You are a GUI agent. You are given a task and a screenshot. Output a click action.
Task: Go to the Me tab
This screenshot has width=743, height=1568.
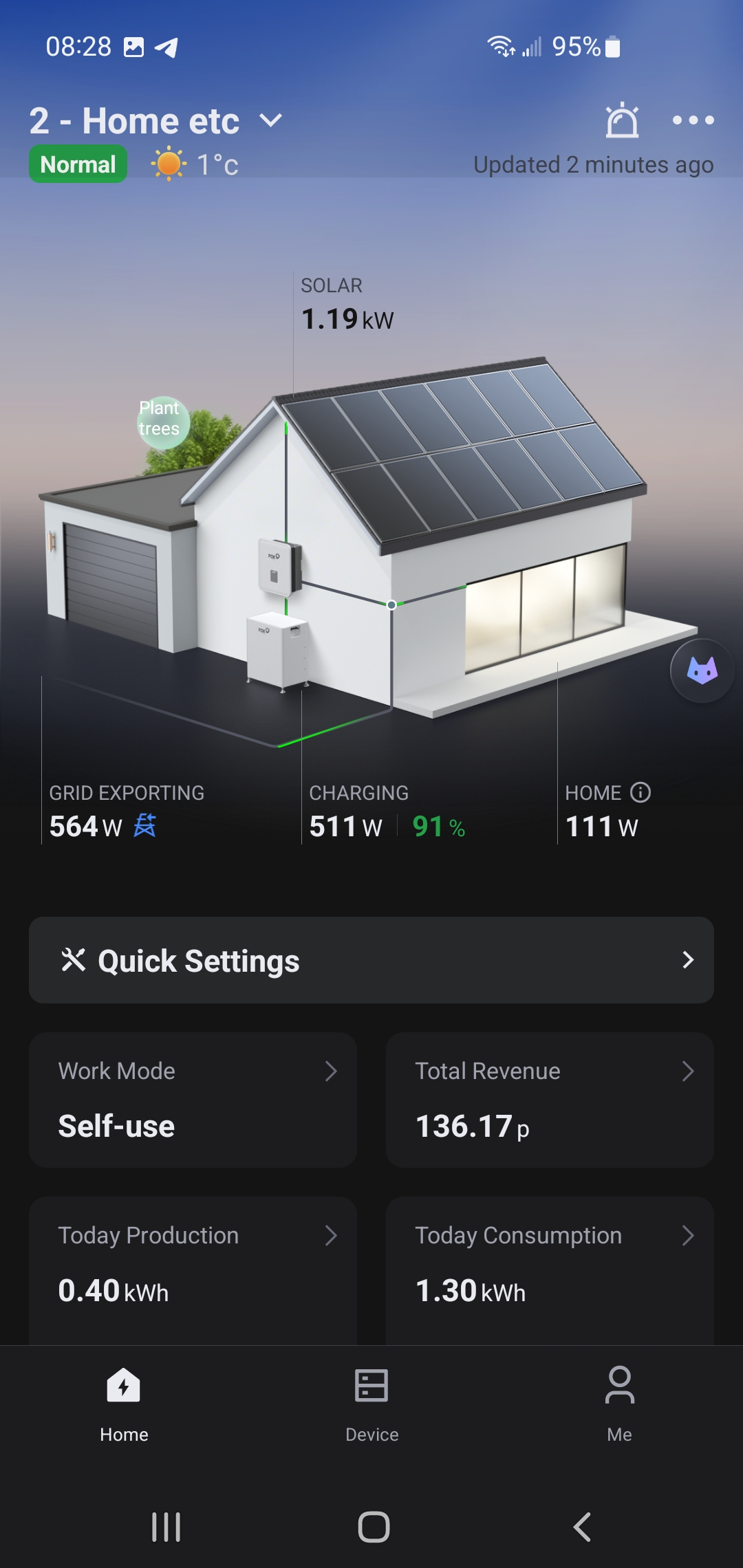click(619, 1403)
